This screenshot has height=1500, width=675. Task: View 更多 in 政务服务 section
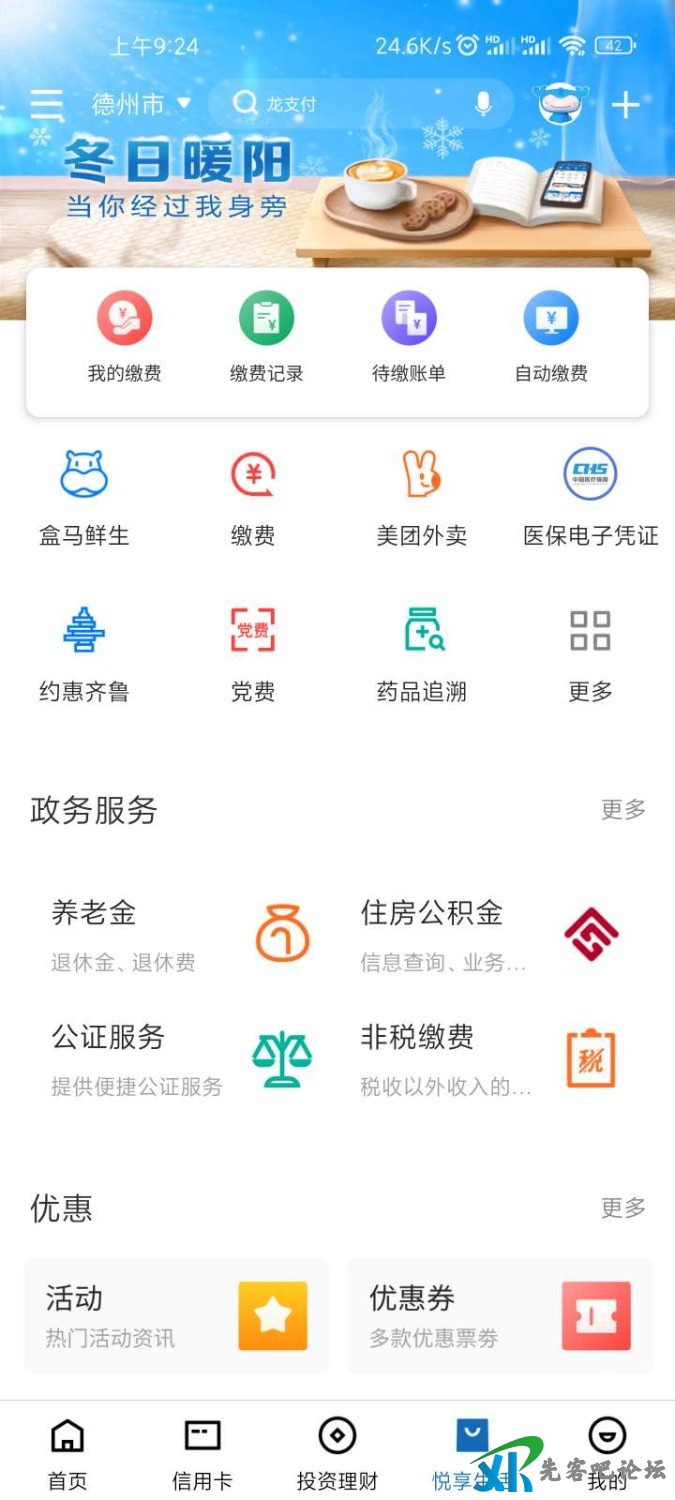pyautogui.click(x=623, y=810)
